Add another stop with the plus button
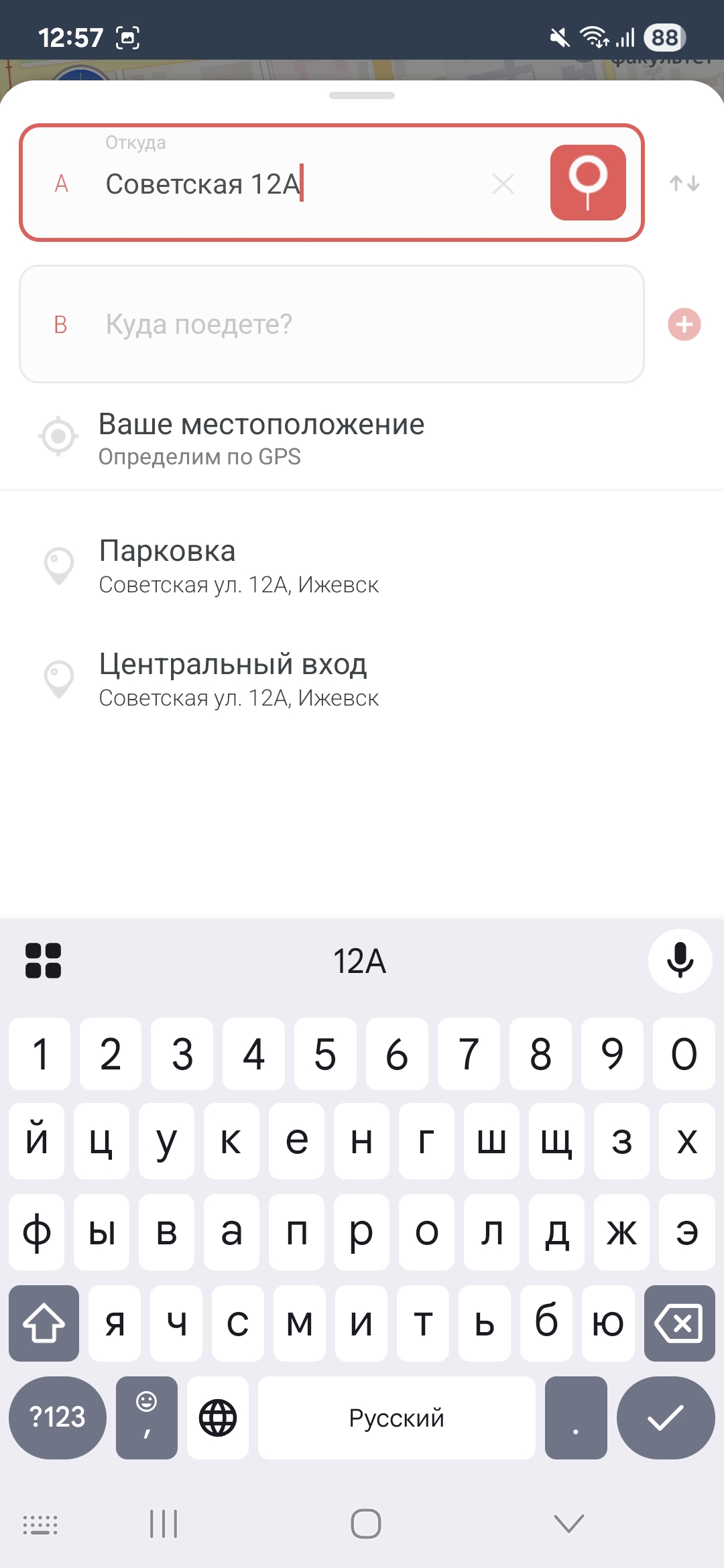 [x=684, y=324]
